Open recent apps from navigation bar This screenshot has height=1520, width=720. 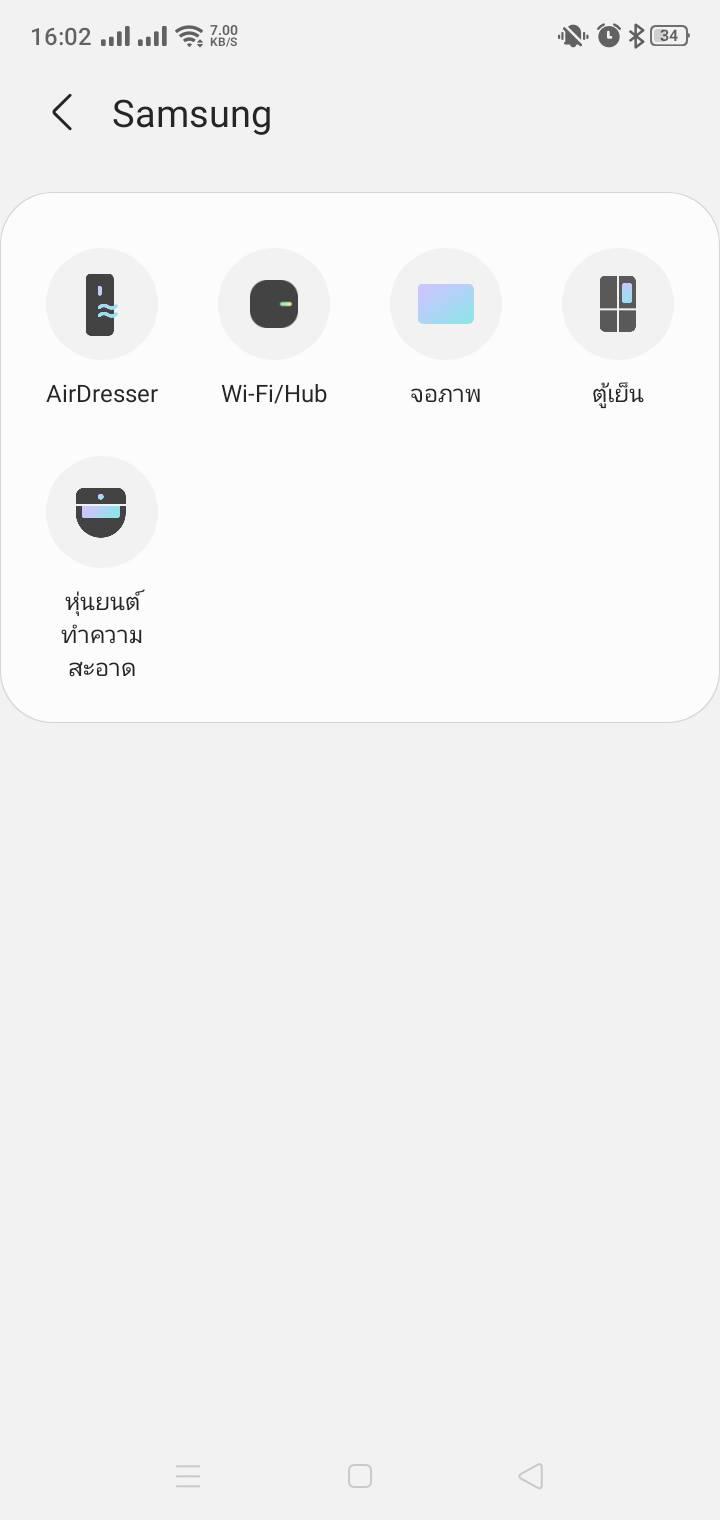188,1476
